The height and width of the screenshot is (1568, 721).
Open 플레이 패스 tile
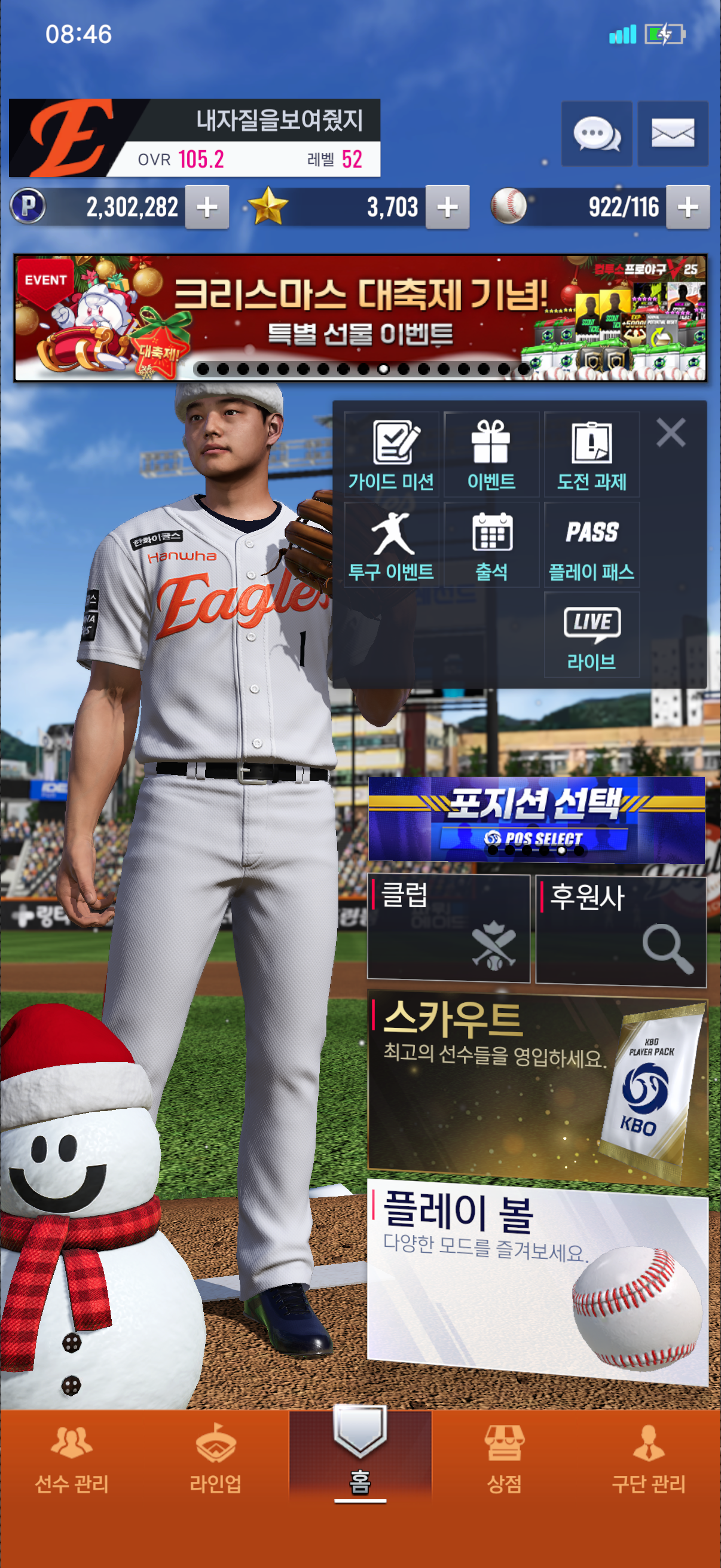(x=591, y=545)
